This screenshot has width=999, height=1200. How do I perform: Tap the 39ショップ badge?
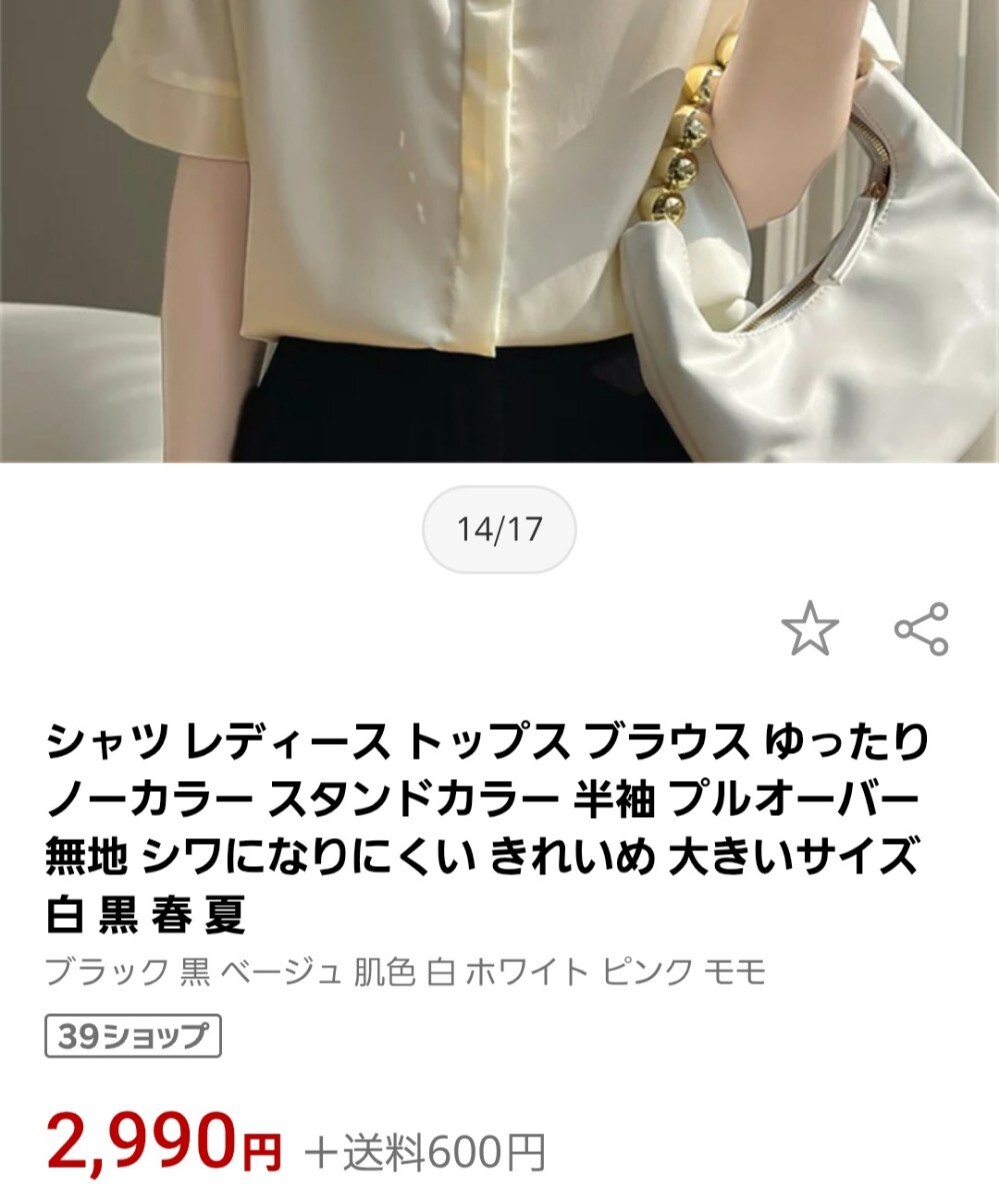133,1036
